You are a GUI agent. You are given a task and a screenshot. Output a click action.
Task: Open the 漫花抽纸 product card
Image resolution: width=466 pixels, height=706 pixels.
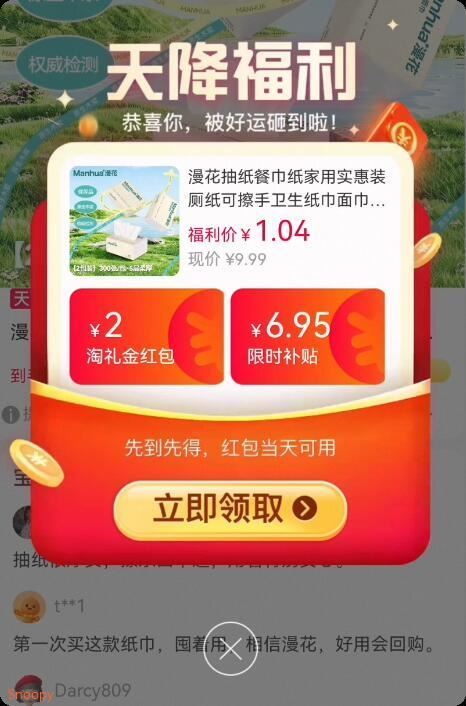tap(230, 221)
